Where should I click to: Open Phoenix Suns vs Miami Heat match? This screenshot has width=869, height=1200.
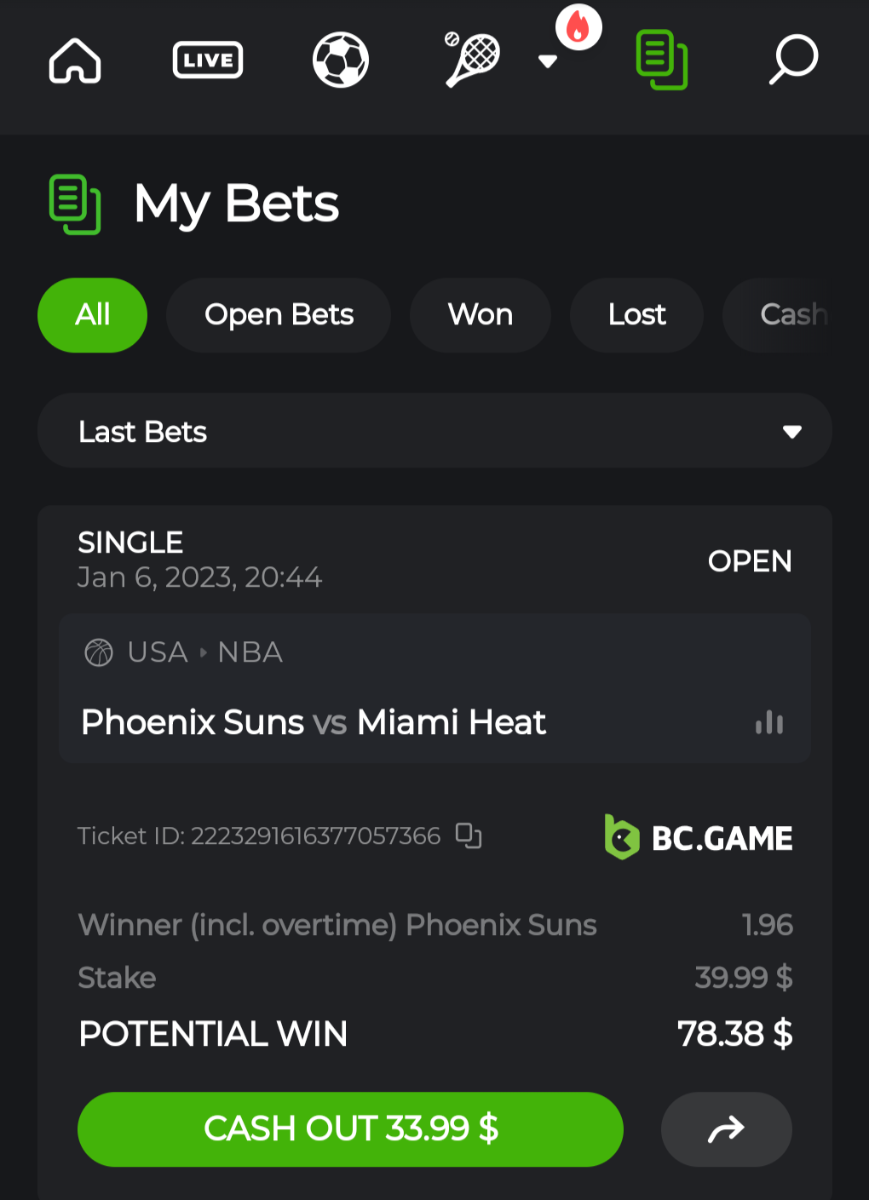(314, 722)
